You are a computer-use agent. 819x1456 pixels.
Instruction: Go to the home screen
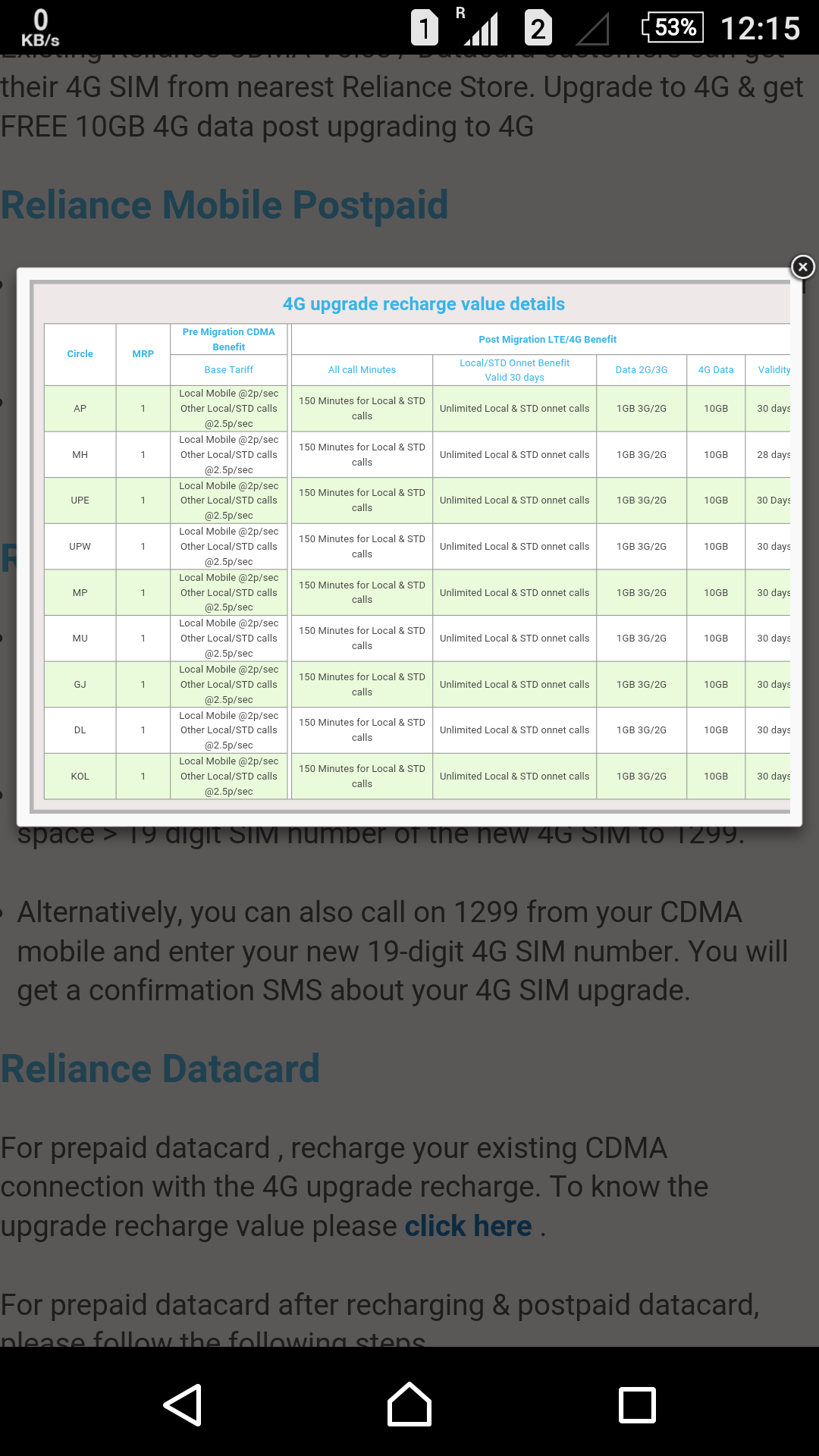(409, 1404)
